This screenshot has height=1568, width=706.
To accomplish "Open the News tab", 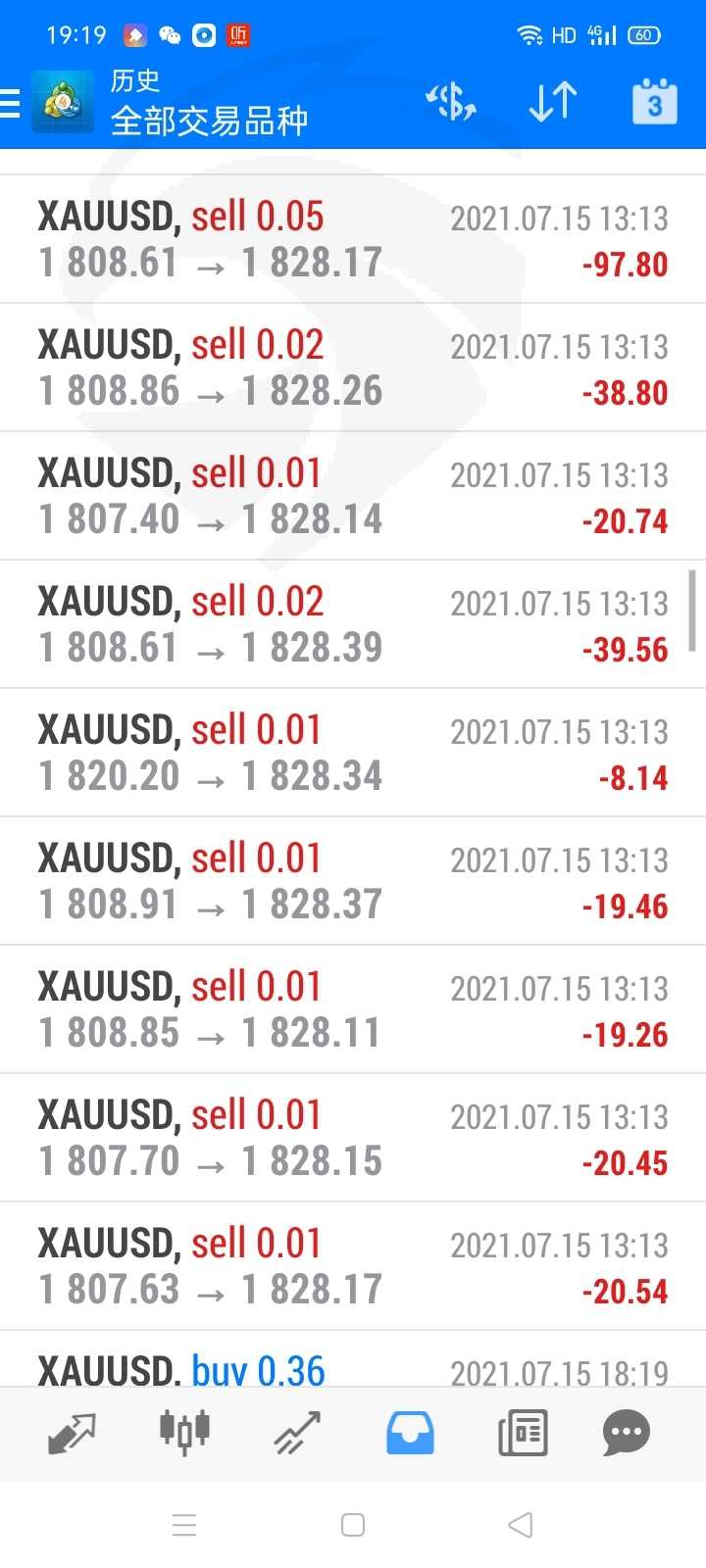I will [x=523, y=1434].
